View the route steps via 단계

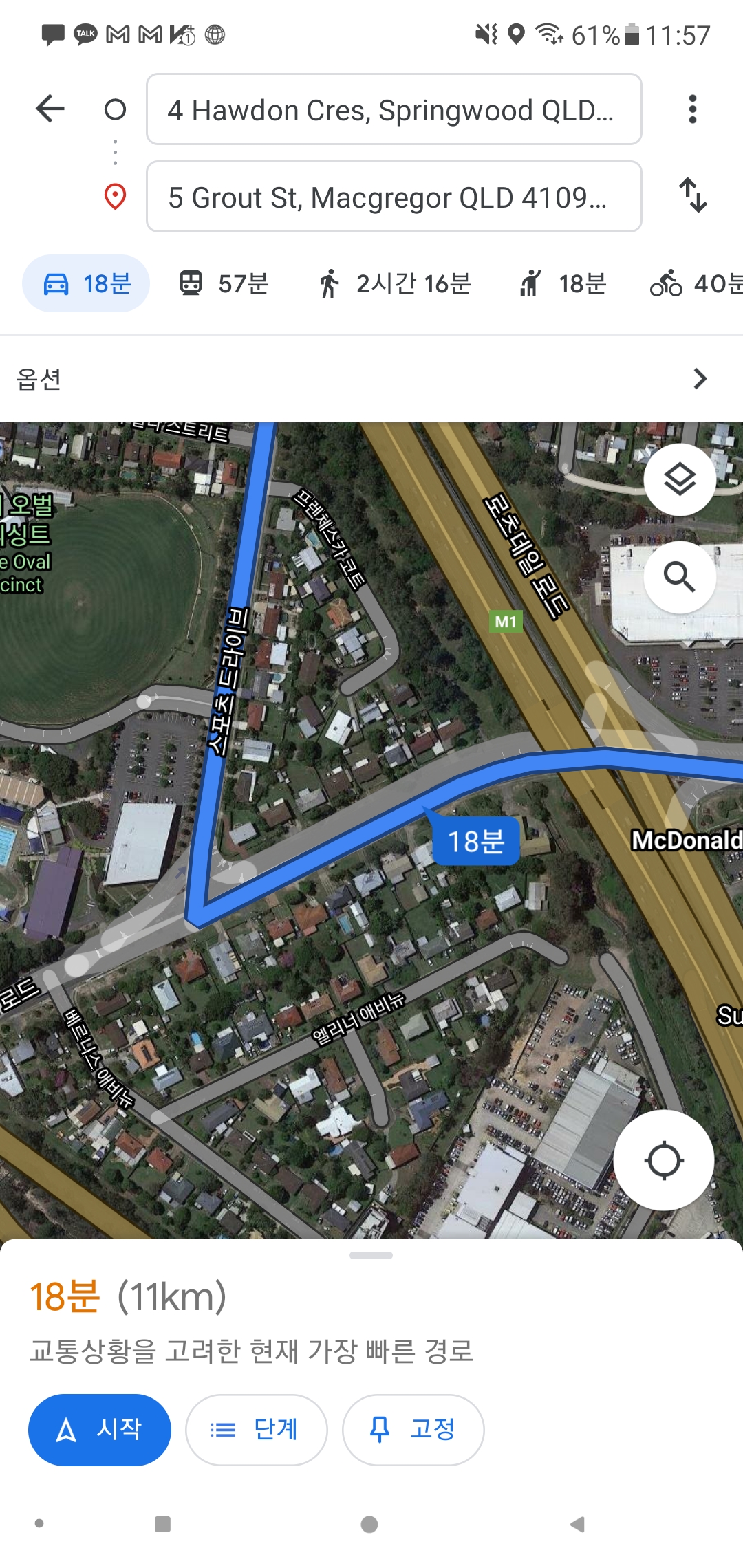(x=256, y=1430)
